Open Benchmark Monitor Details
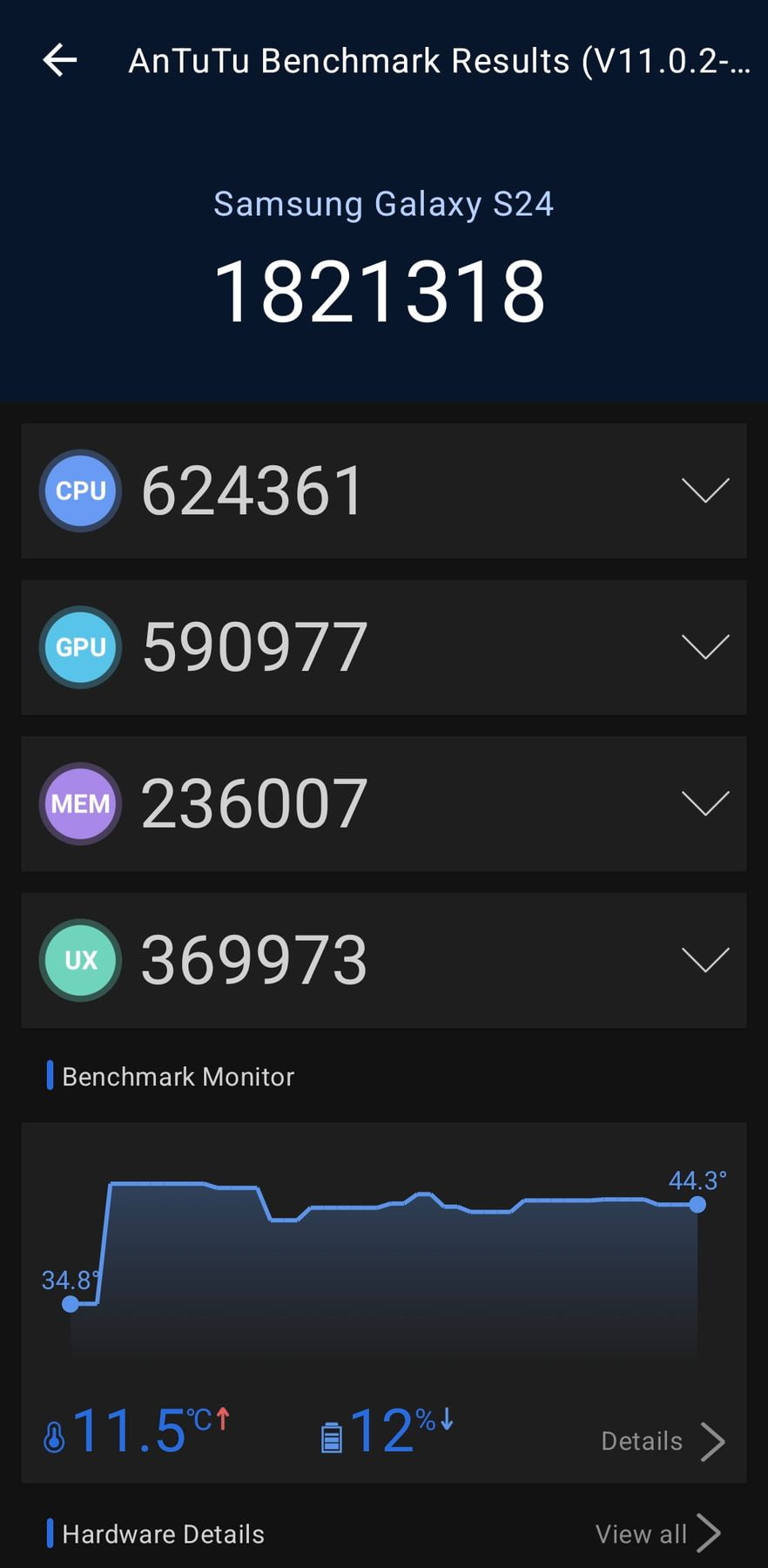768x1568 pixels. coord(664,1442)
